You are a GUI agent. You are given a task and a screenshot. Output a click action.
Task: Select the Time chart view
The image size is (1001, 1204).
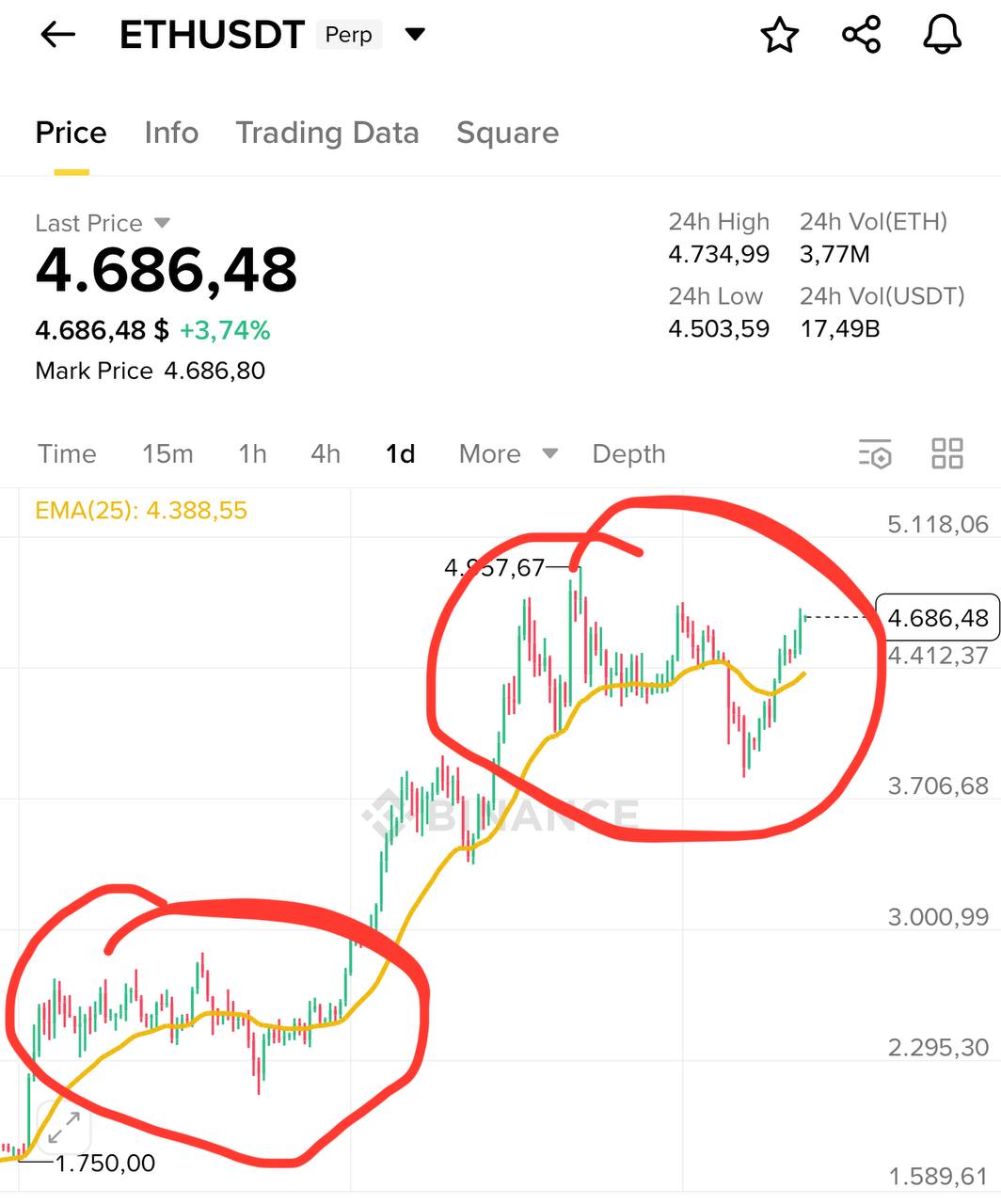coord(67,454)
